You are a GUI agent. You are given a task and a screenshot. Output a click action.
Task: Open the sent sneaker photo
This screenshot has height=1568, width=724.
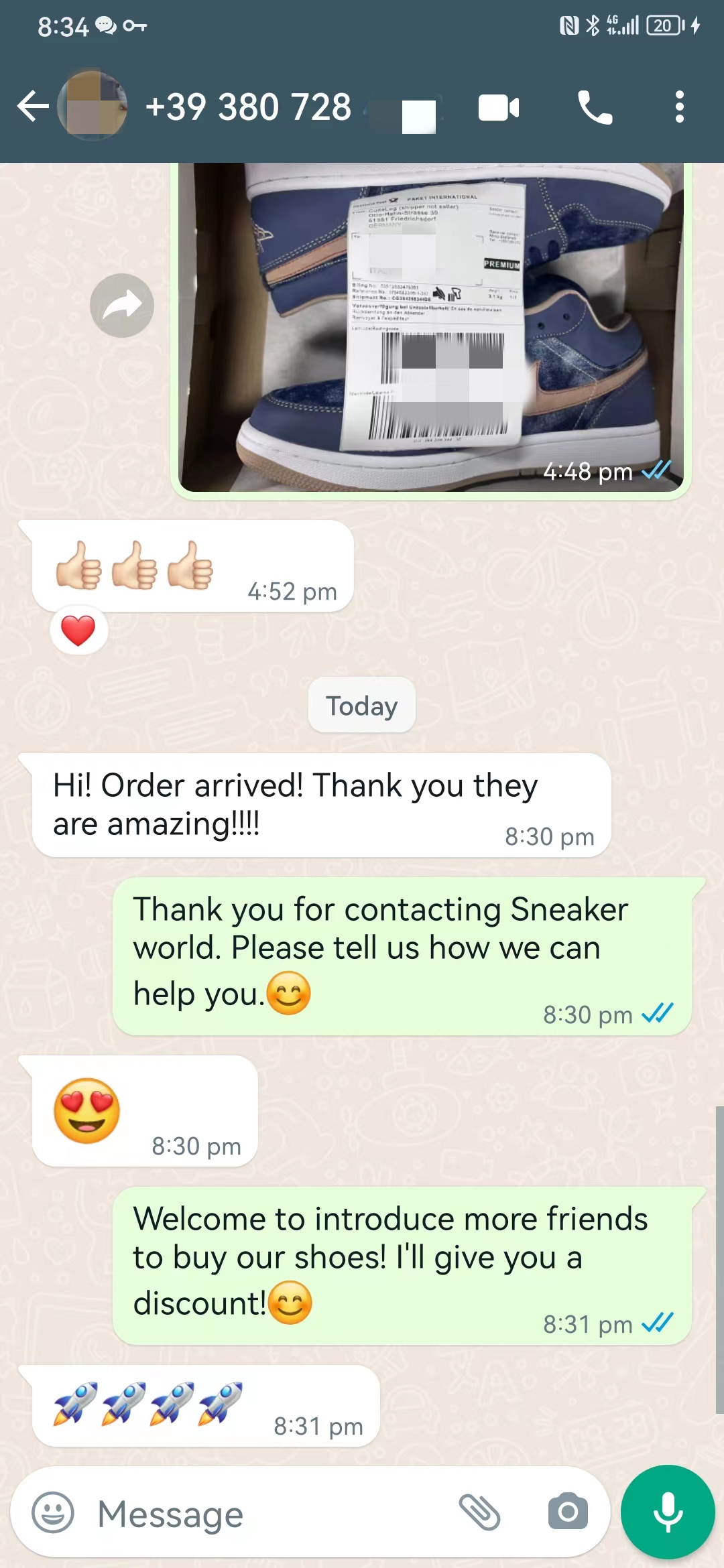tap(431, 327)
